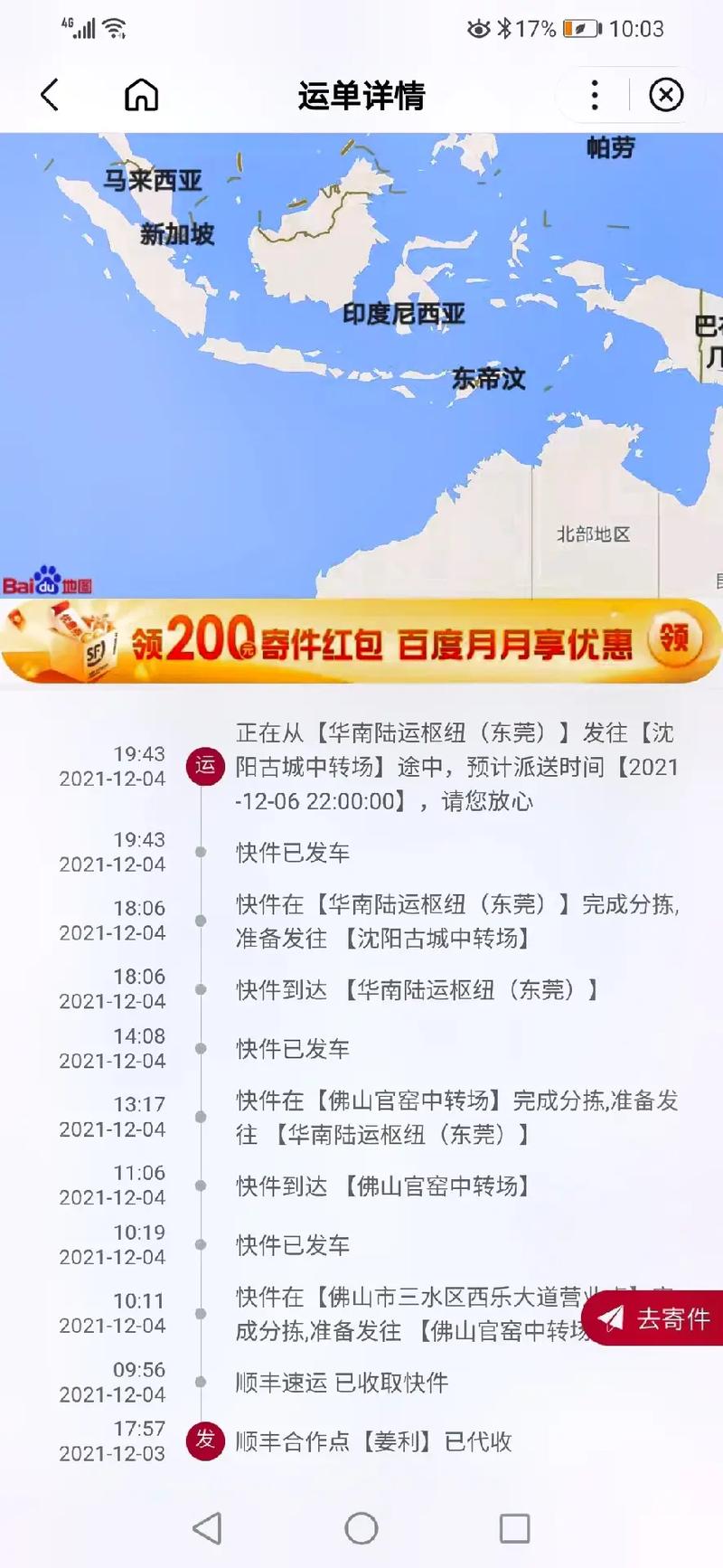Tap the home icon next to back arrow
Screen dimensions: 723x1568
click(x=140, y=93)
